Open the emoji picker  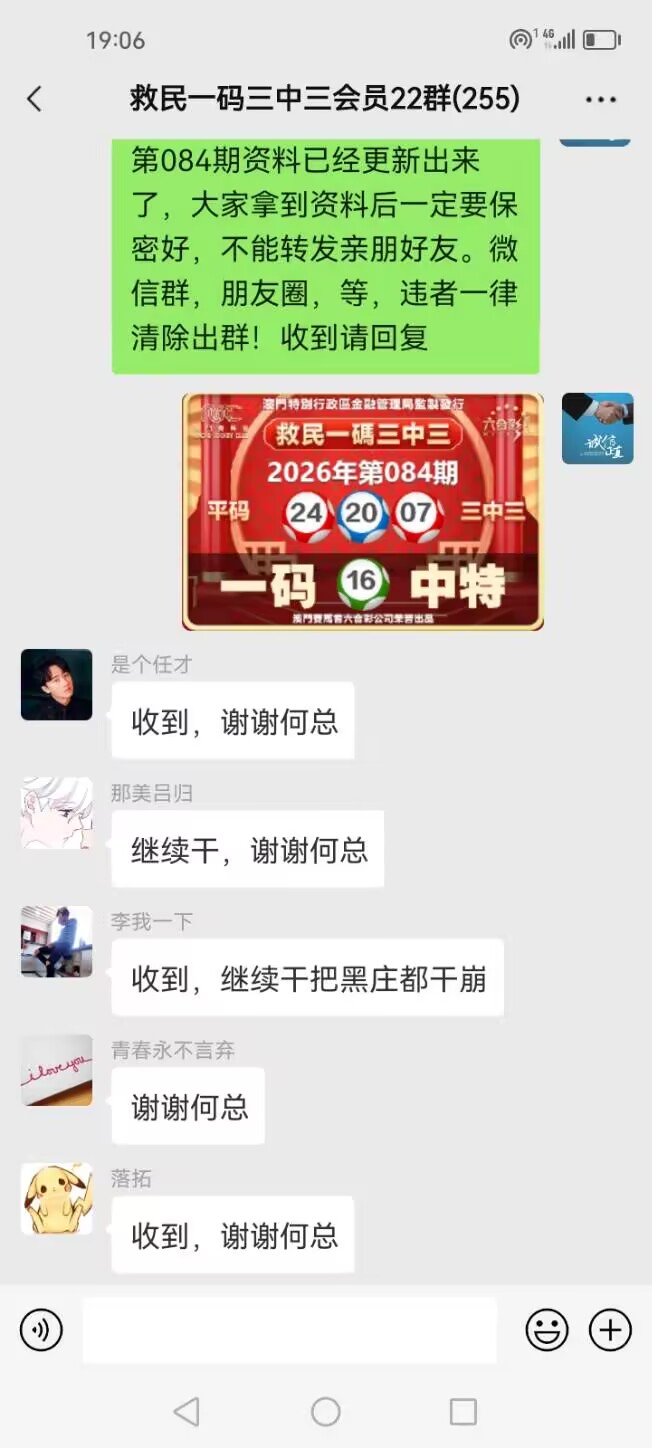point(547,1330)
